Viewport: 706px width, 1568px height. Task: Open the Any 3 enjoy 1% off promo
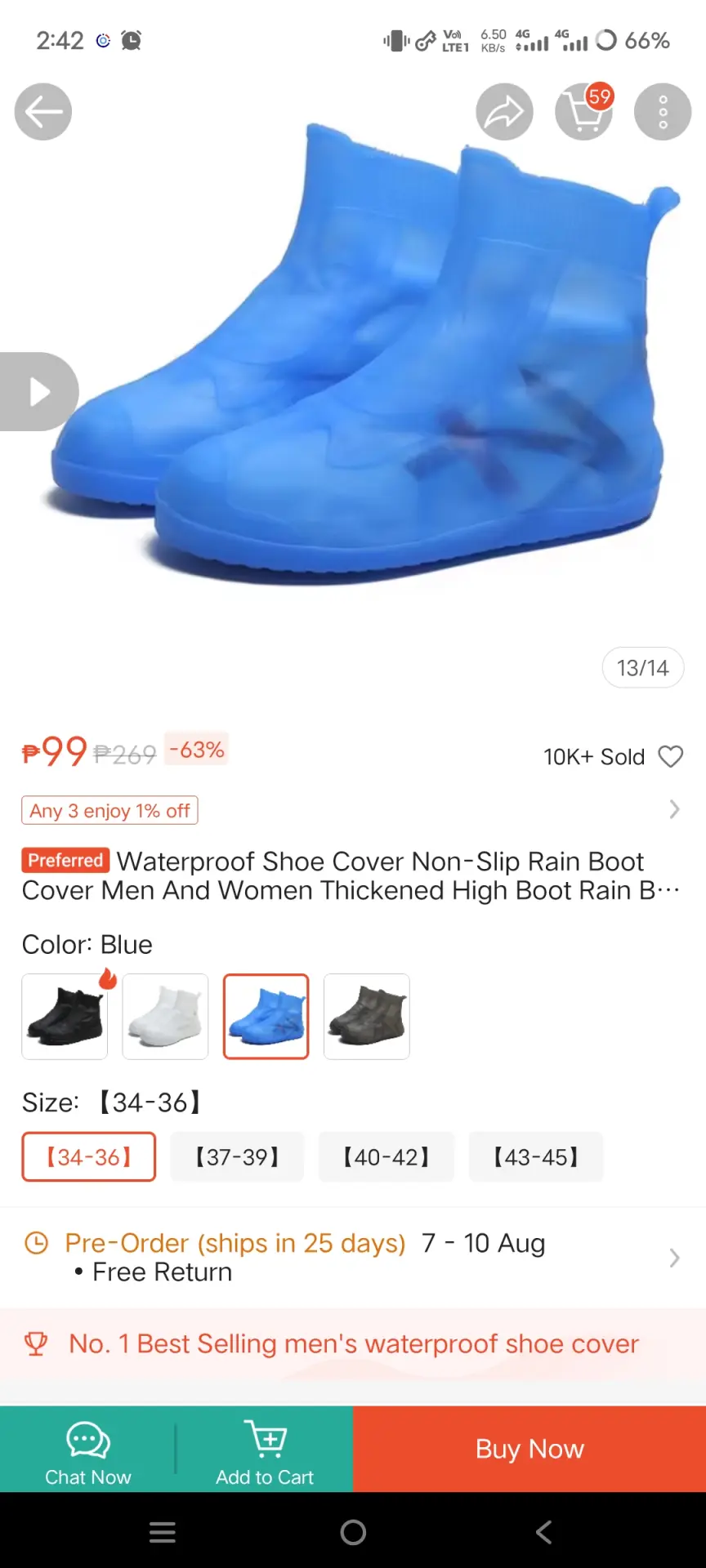click(x=109, y=810)
